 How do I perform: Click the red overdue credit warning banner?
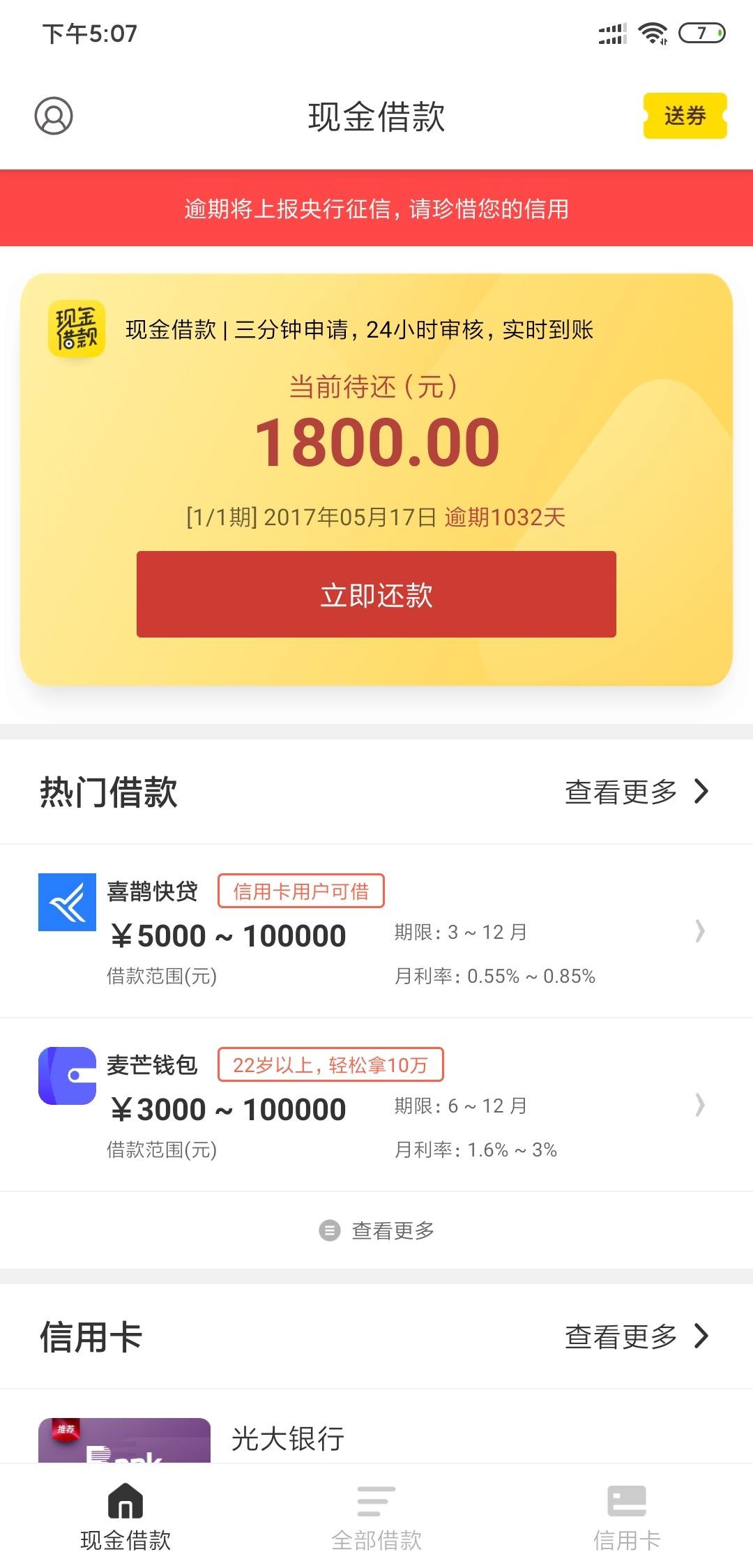[x=376, y=209]
